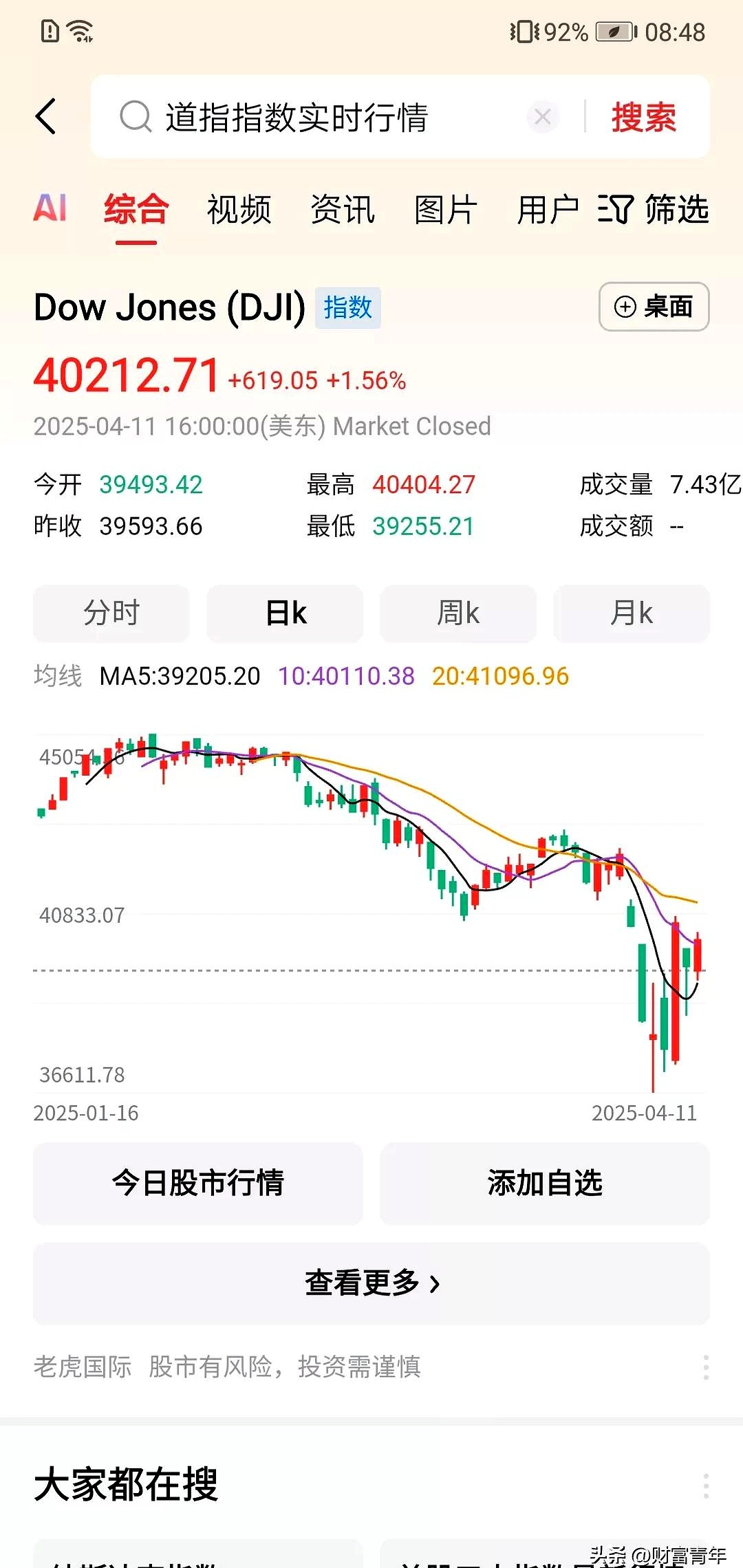Tap the Wi-Fi status icon
This screenshot has width=743, height=1568.
(x=80, y=31)
